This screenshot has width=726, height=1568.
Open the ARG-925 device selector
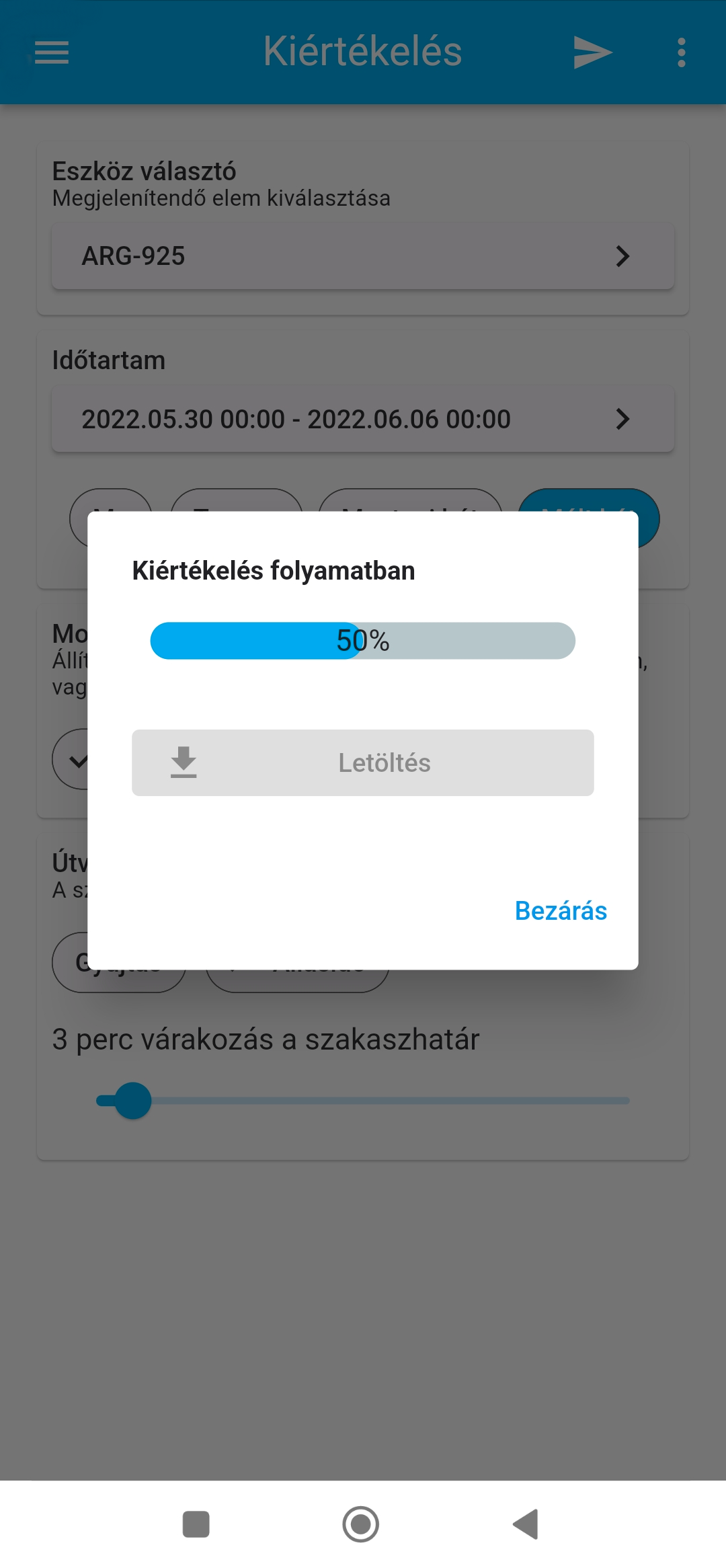pos(363,256)
